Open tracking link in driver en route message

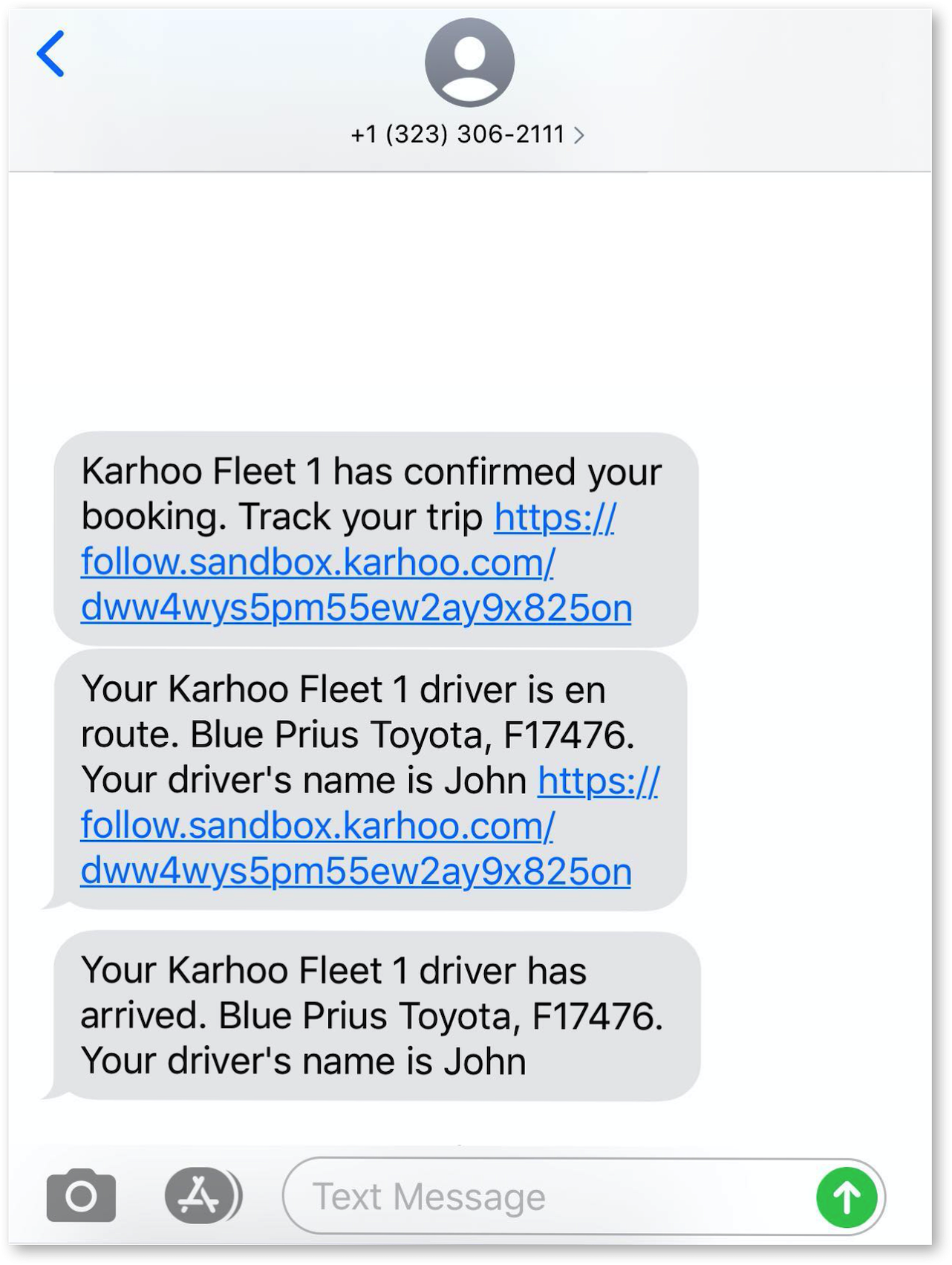pyautogui.click(x=355, y=826)
